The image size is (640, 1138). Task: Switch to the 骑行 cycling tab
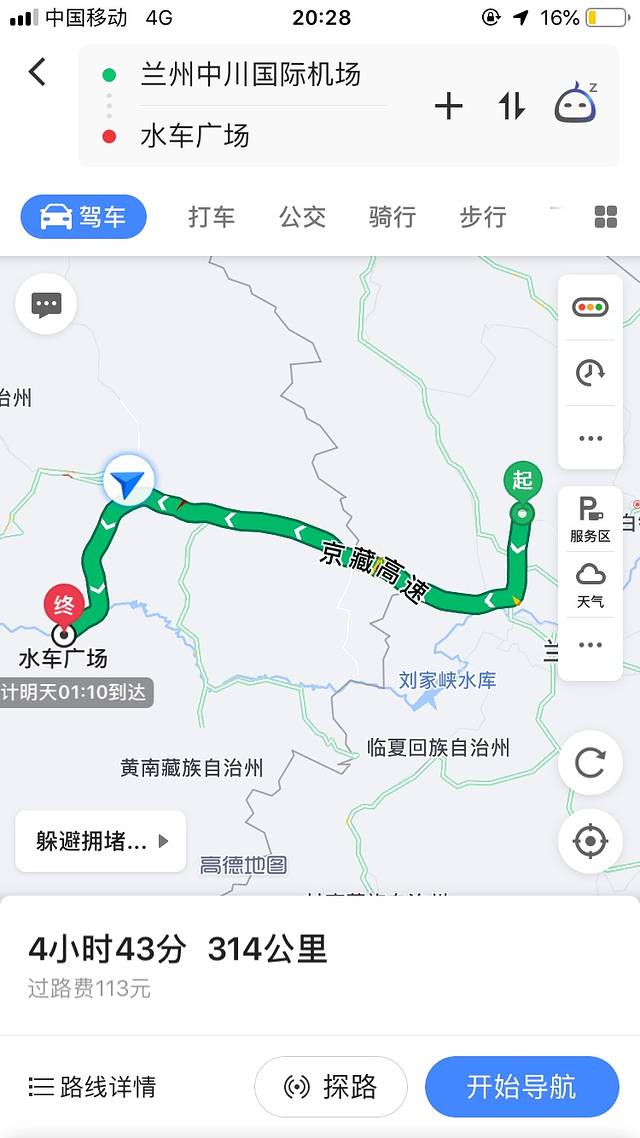tap(392, 217)
